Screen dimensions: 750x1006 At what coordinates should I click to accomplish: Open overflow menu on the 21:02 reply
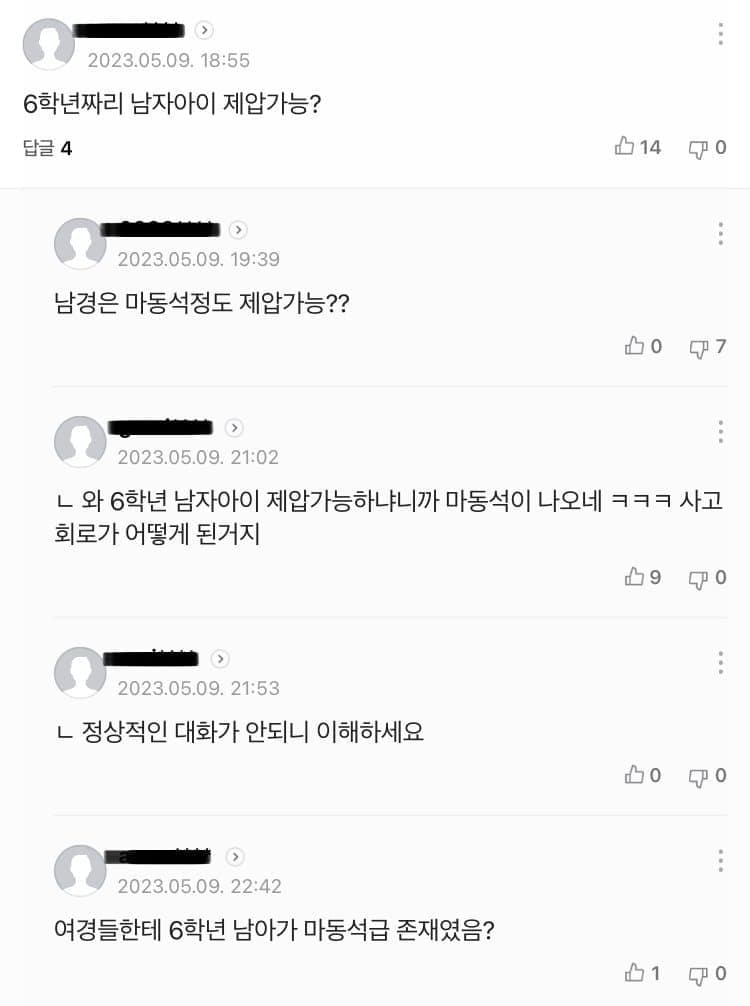coord(720,432)
